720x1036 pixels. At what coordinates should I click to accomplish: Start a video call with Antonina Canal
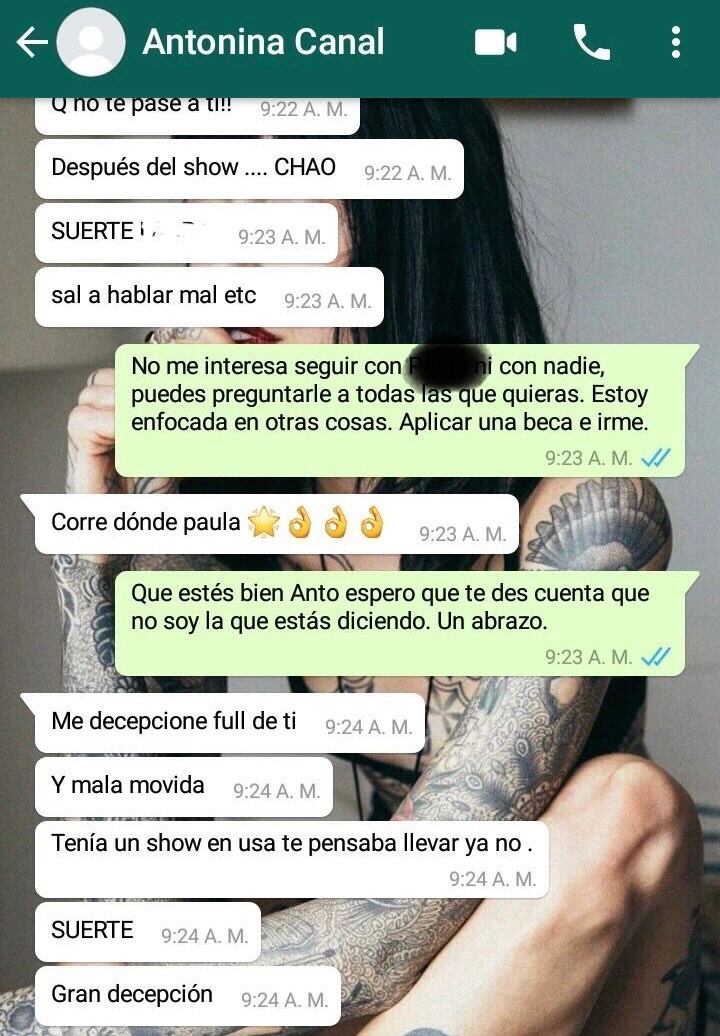(x=495, y=42)
